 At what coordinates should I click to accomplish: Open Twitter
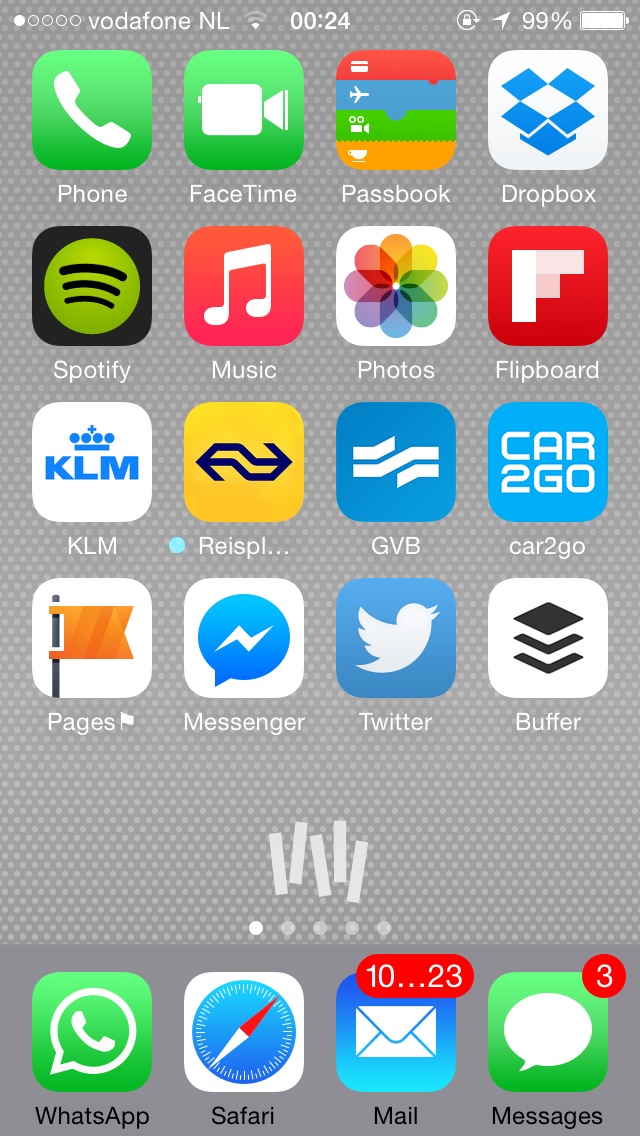tap(396, 638)
